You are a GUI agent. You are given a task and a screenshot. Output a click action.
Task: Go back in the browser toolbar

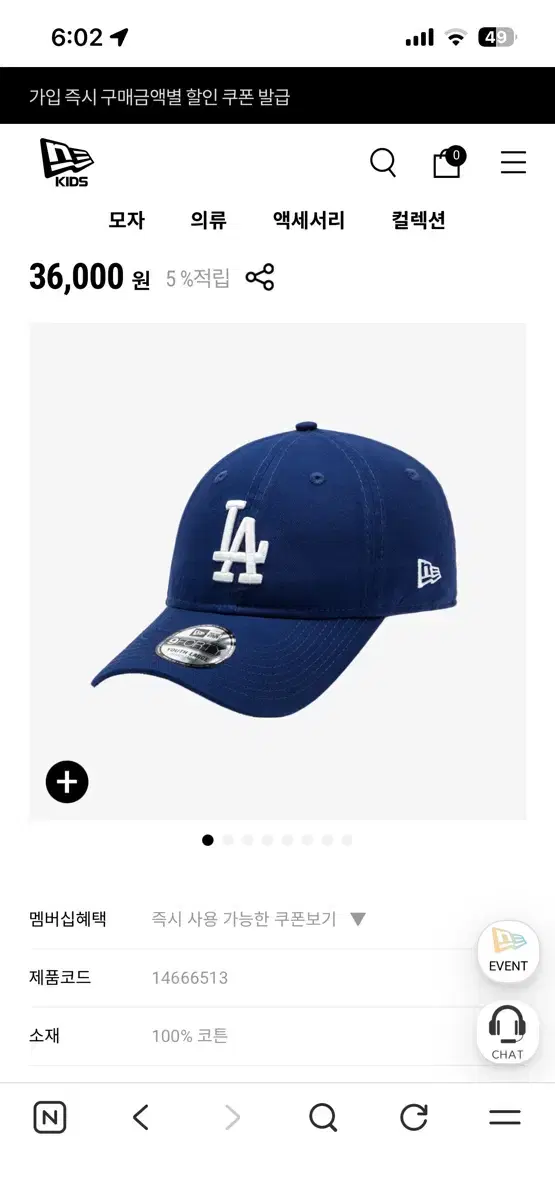[x=141, y=1117]
